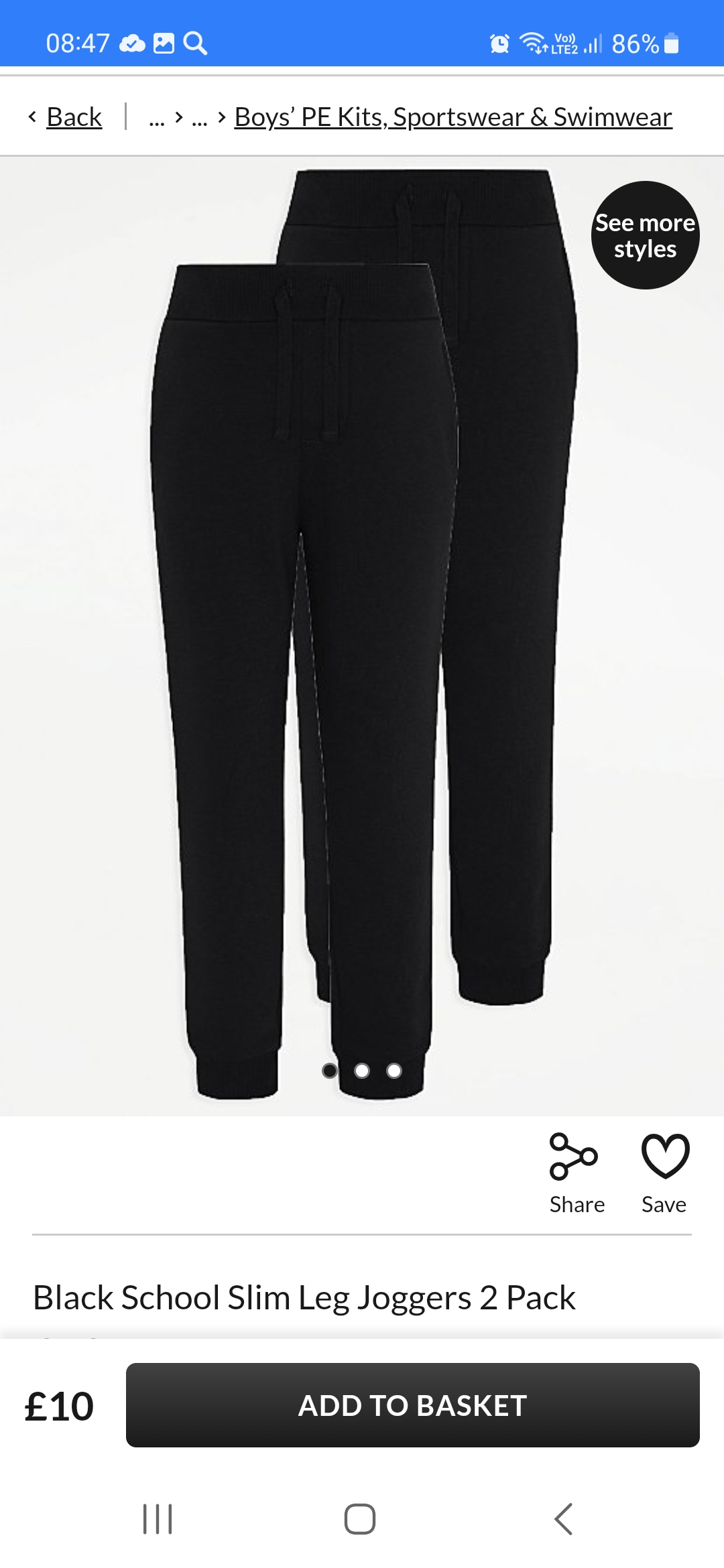Open the joggers product image

click(362, 637)
